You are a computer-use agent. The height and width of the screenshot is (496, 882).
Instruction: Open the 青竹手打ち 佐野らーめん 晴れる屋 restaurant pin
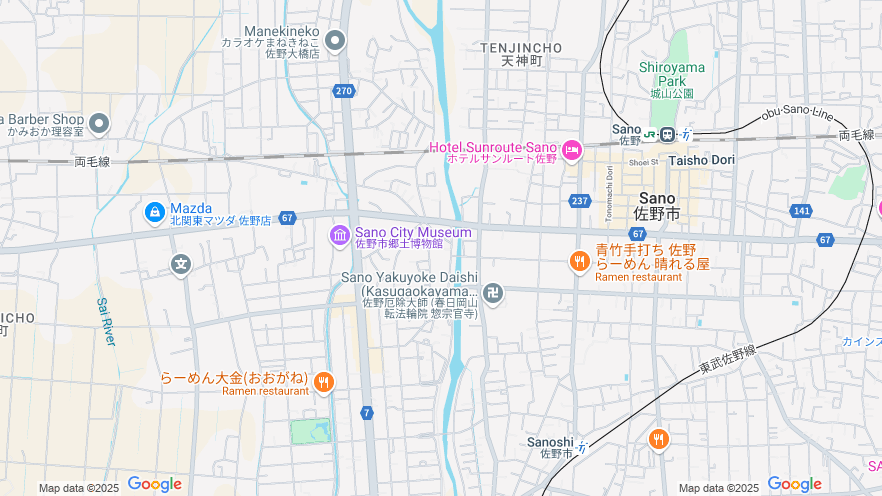(x=579, y=262)
